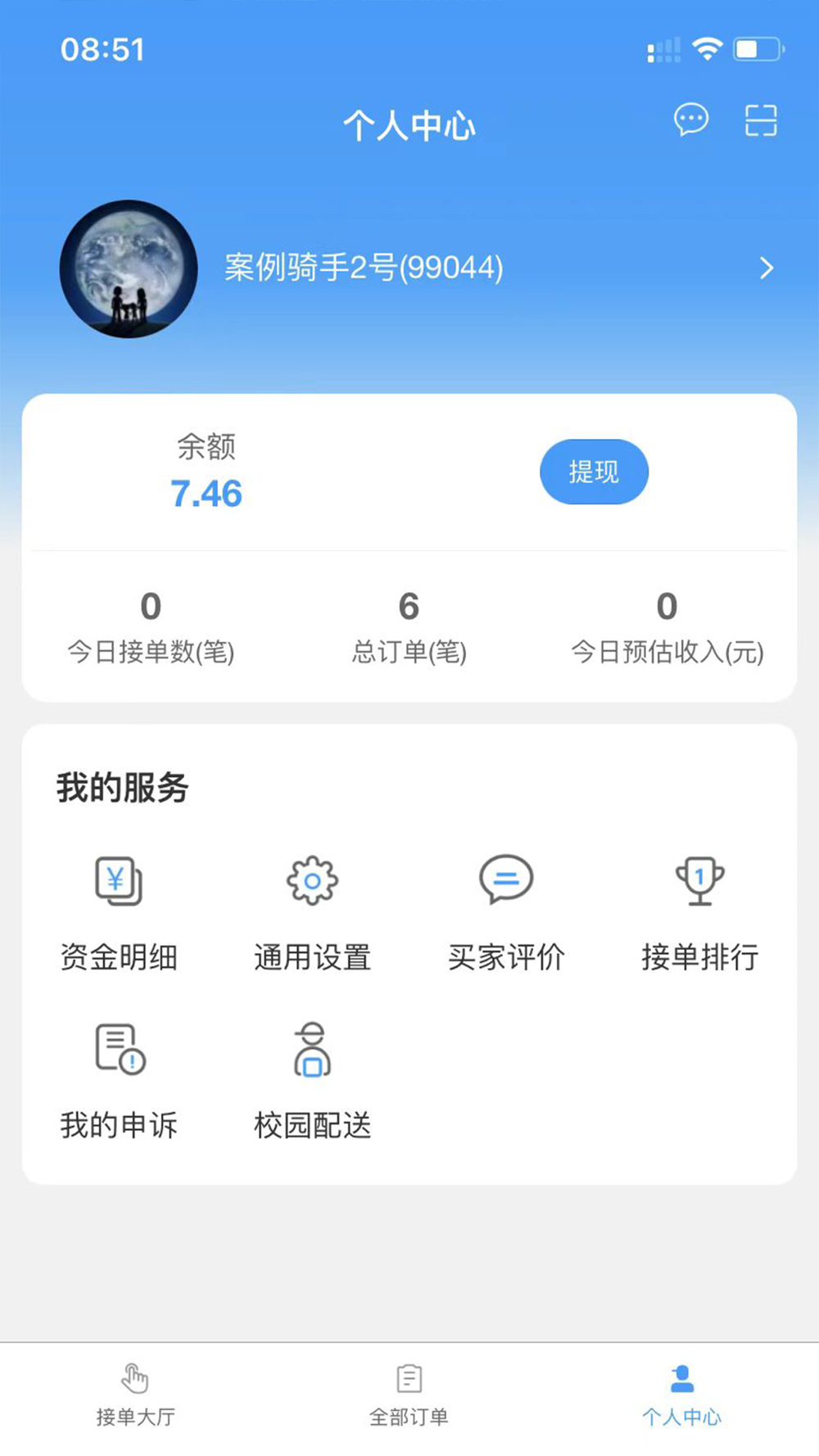Open the scan code icon
Viewport: 819px width, 1456px height.
[761, 120]
